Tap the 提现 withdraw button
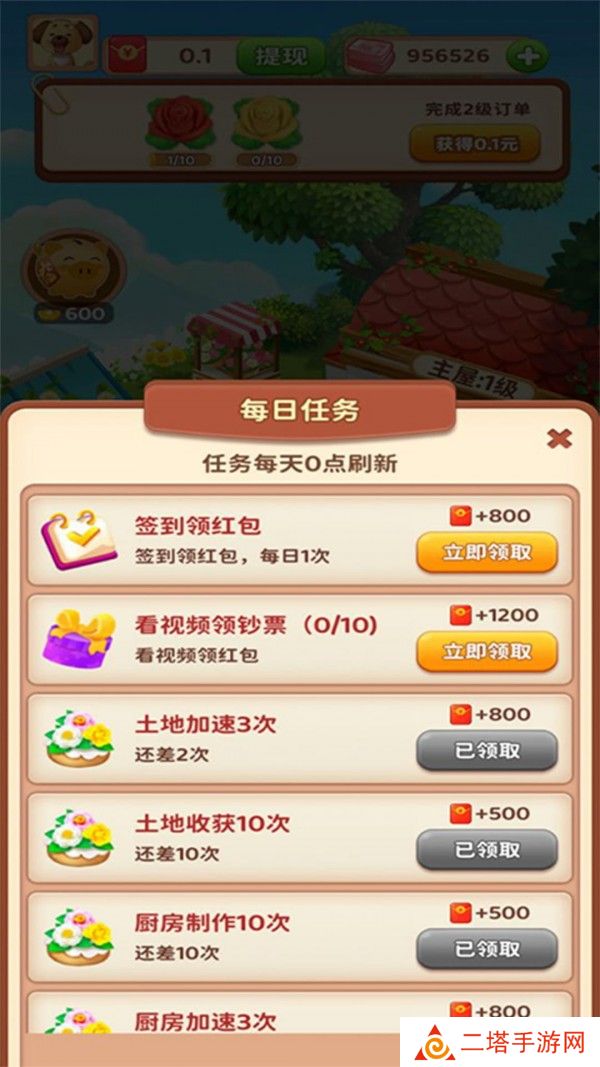Image resolution: width=600 pixels, height=1067 pixels. pyautogui.click(x=281, y=56)
